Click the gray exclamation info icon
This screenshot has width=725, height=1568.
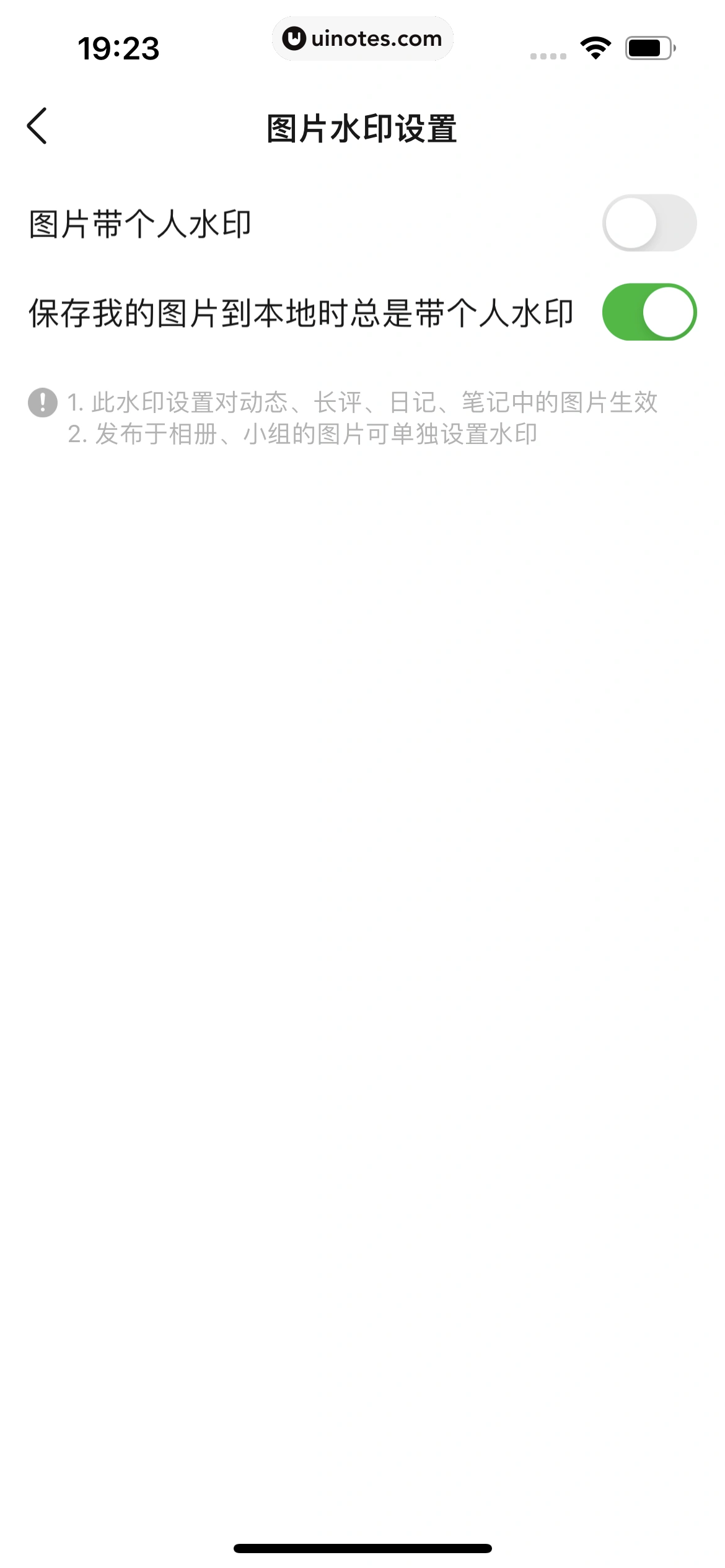pos(41,401)
